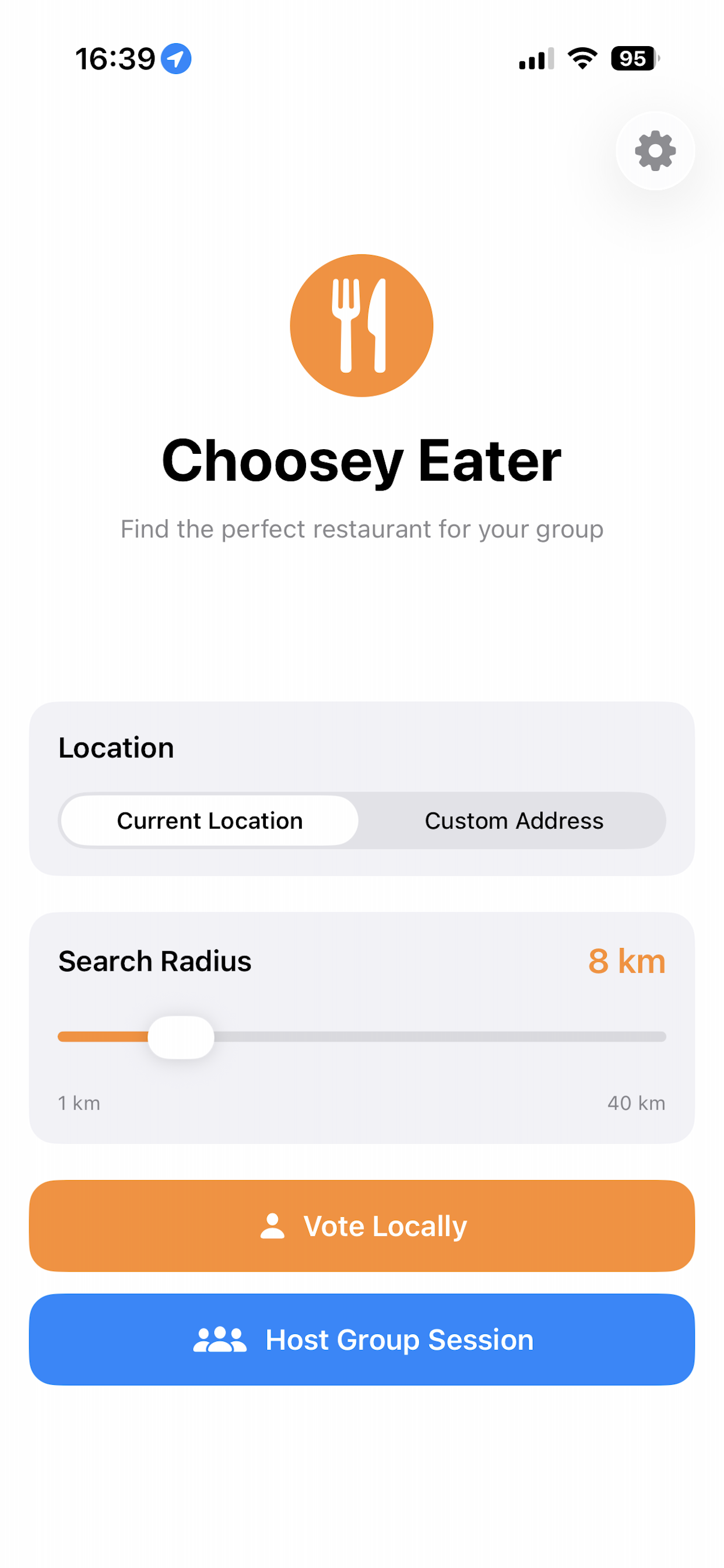Click the Location section header
Viewport: 724px width, 1568px height.
[x=116, y=747]
